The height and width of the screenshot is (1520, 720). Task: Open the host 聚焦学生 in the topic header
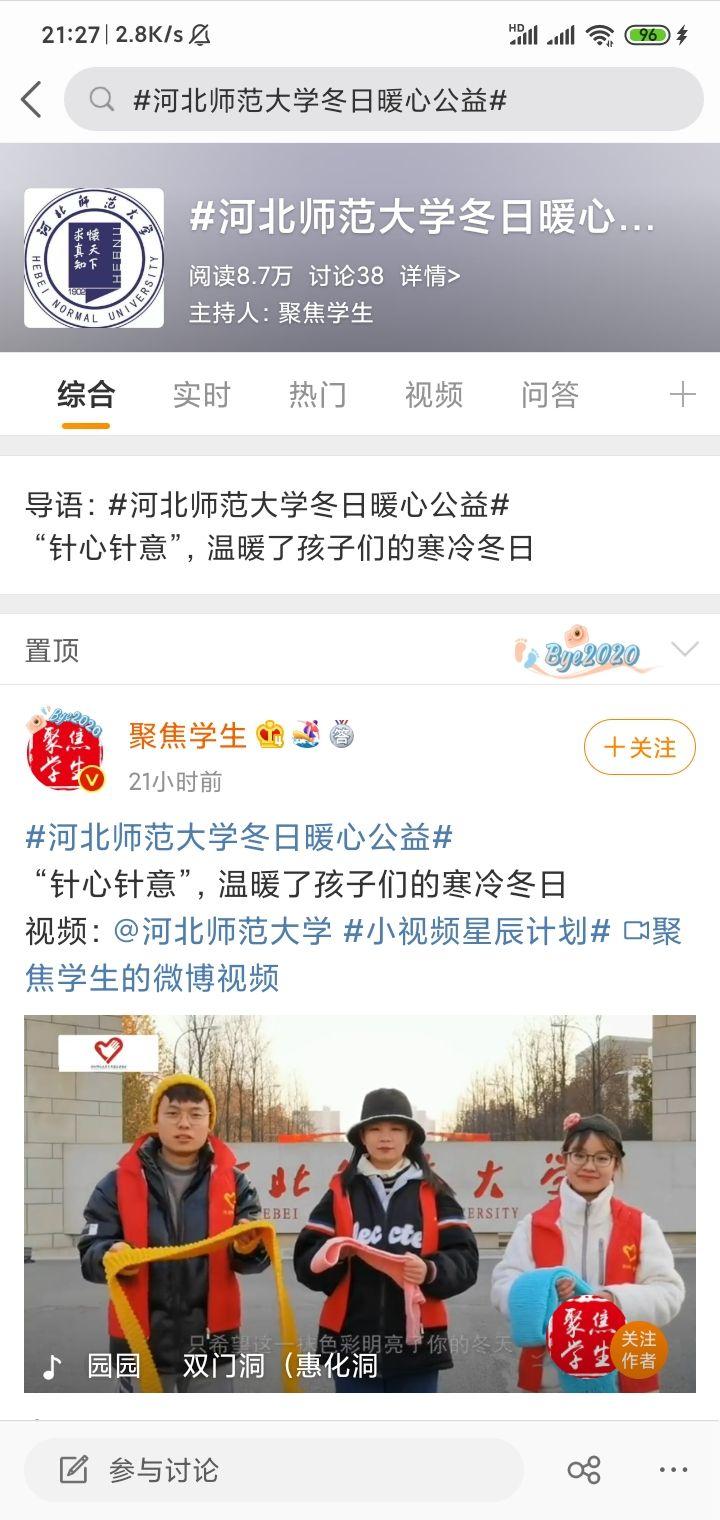(x=325, y=313)
